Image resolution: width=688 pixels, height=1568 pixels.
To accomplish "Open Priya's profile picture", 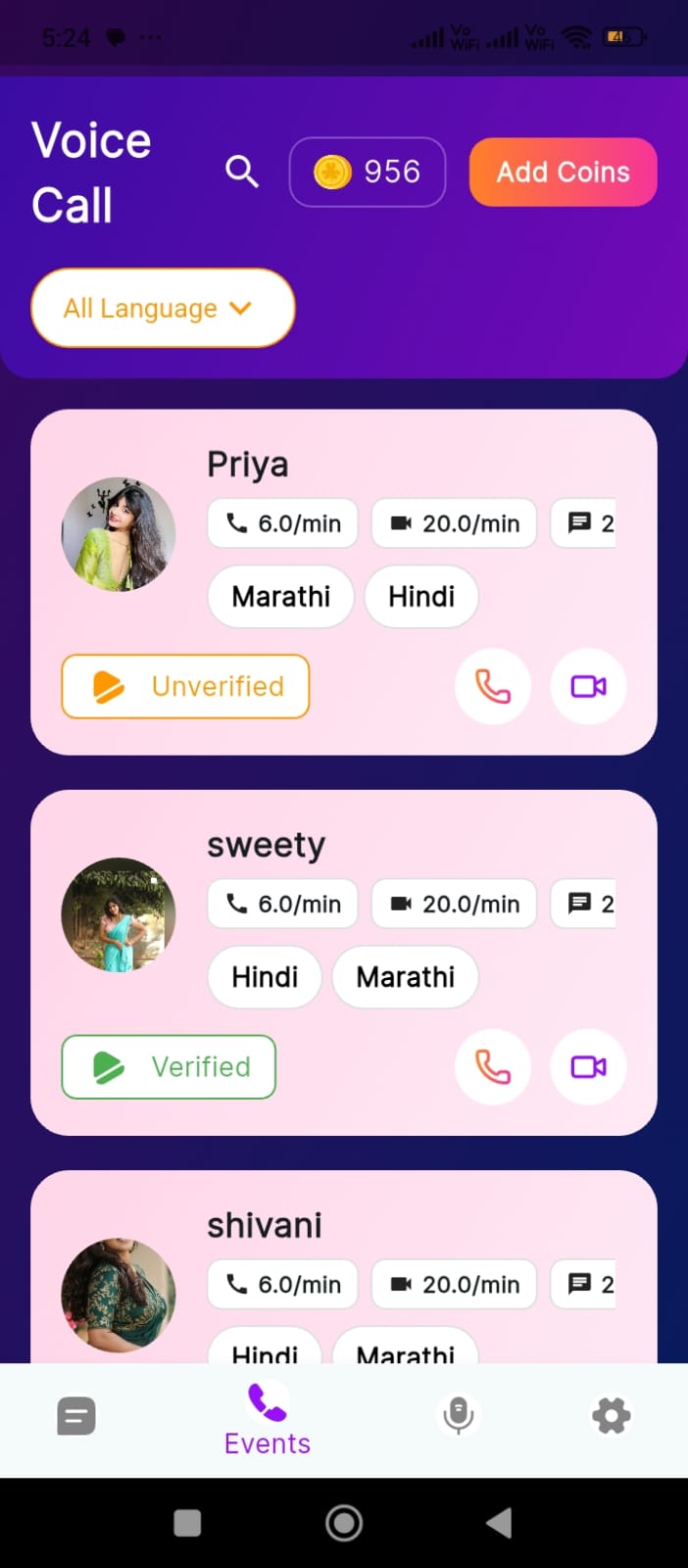I will coord(119,534).
